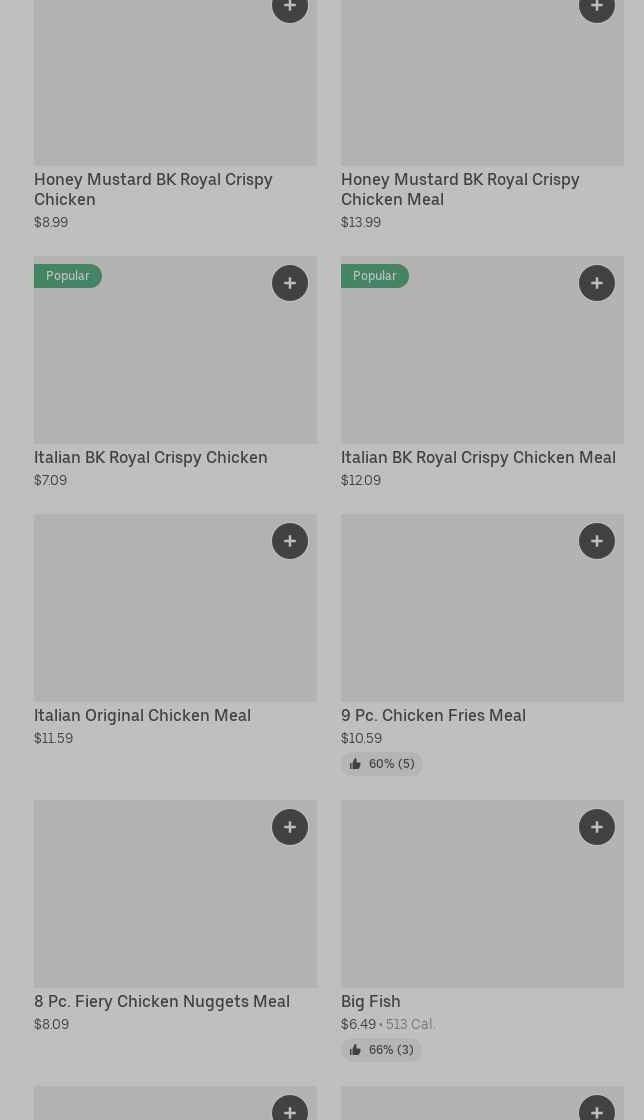The image size is (644, 1120).
Task: View Italian BK Royal Crispy Chicken Meal details
Action: [478, 458]
